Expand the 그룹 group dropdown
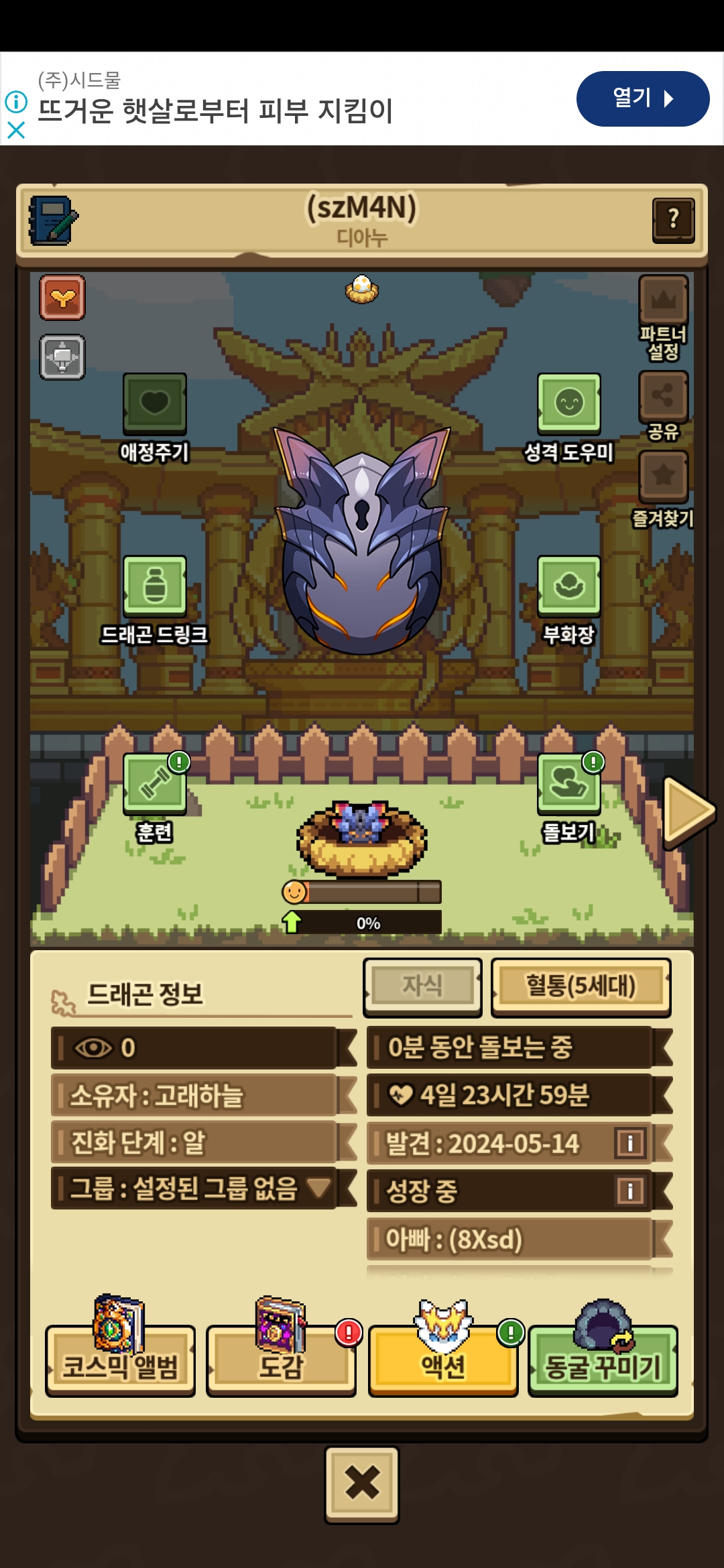Viewport: 724px width, 1568px height. [318, 1189]
